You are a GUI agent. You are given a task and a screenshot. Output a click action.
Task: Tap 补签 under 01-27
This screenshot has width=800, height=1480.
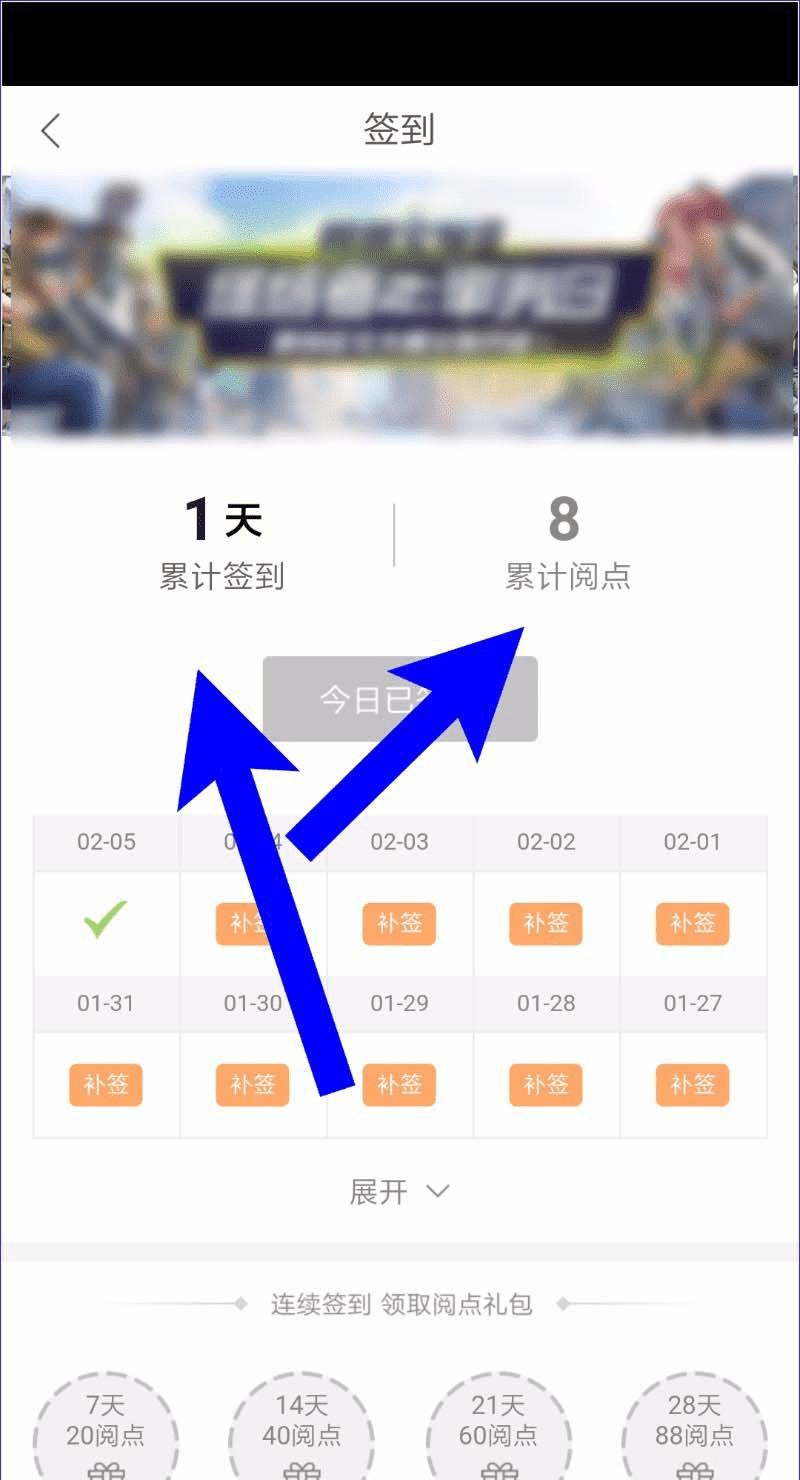tap(692, 1085)
